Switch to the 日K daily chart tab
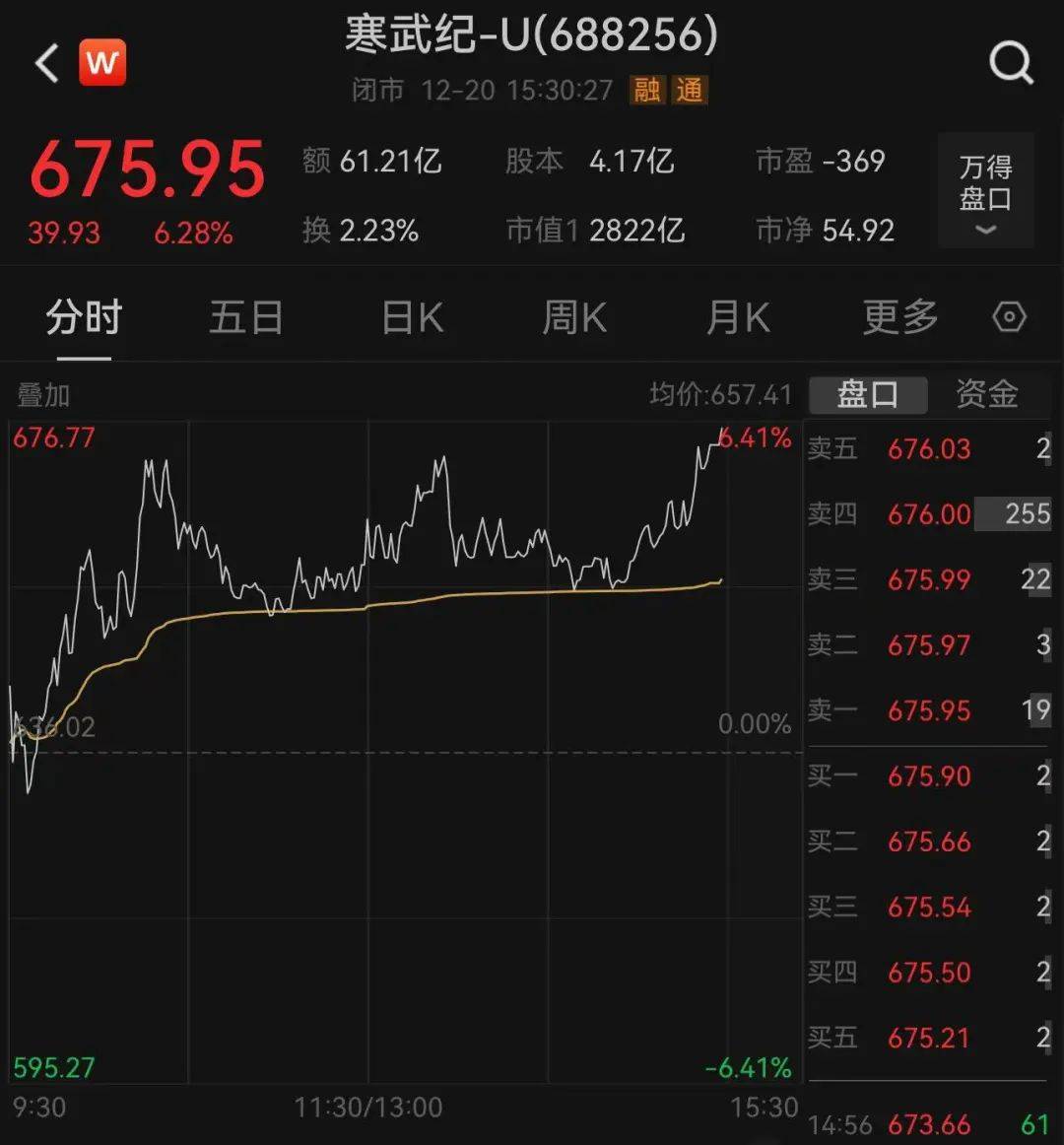The height and width of the screenshot is (1145, 1064). coord(410,317)
